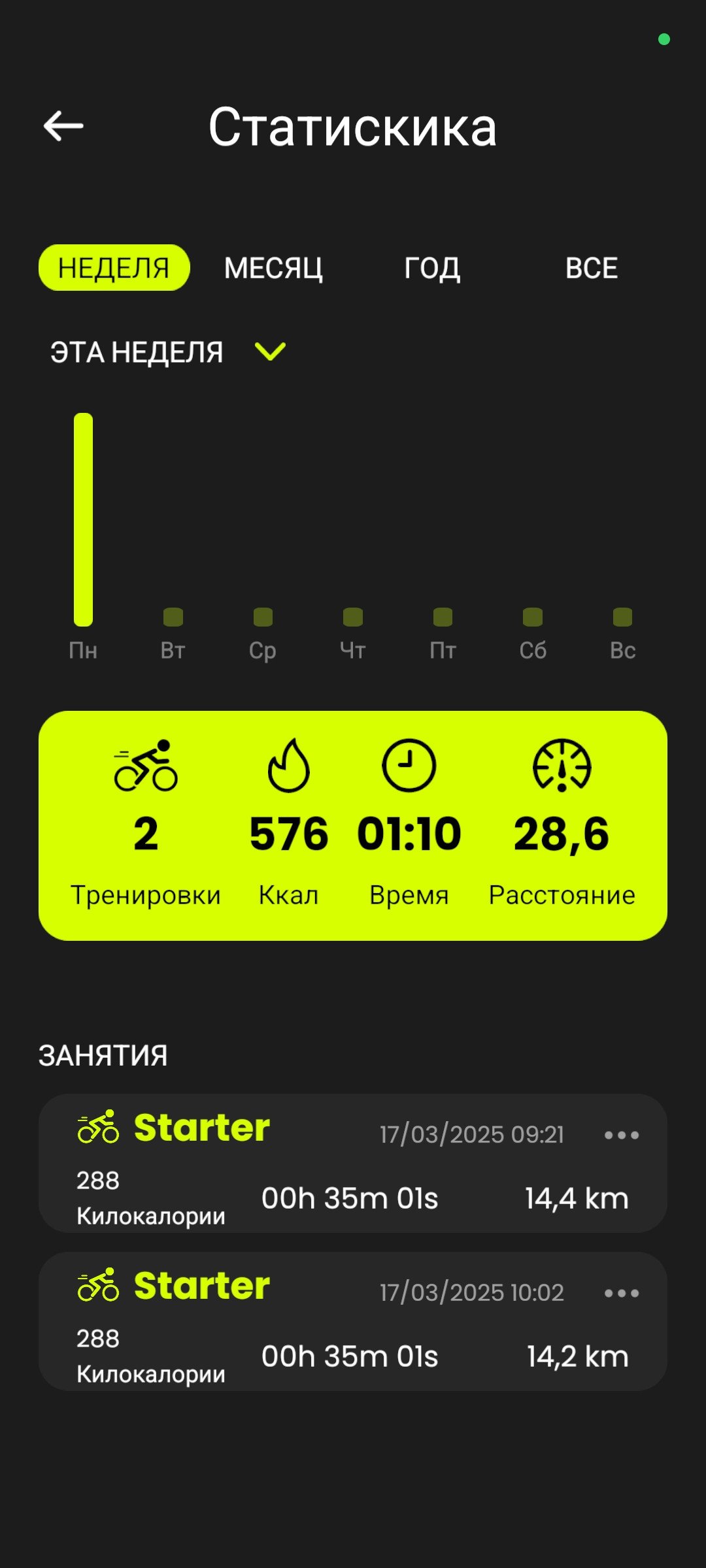Expand the ЭТА НЕДЕЛЯ dropdown
Screen dimensions: 706x1568
pos(168,352)
